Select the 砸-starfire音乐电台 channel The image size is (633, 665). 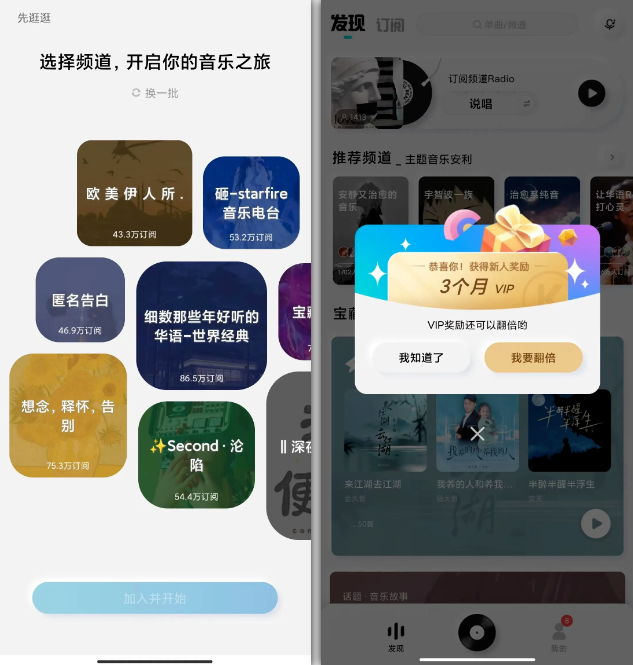251,203
